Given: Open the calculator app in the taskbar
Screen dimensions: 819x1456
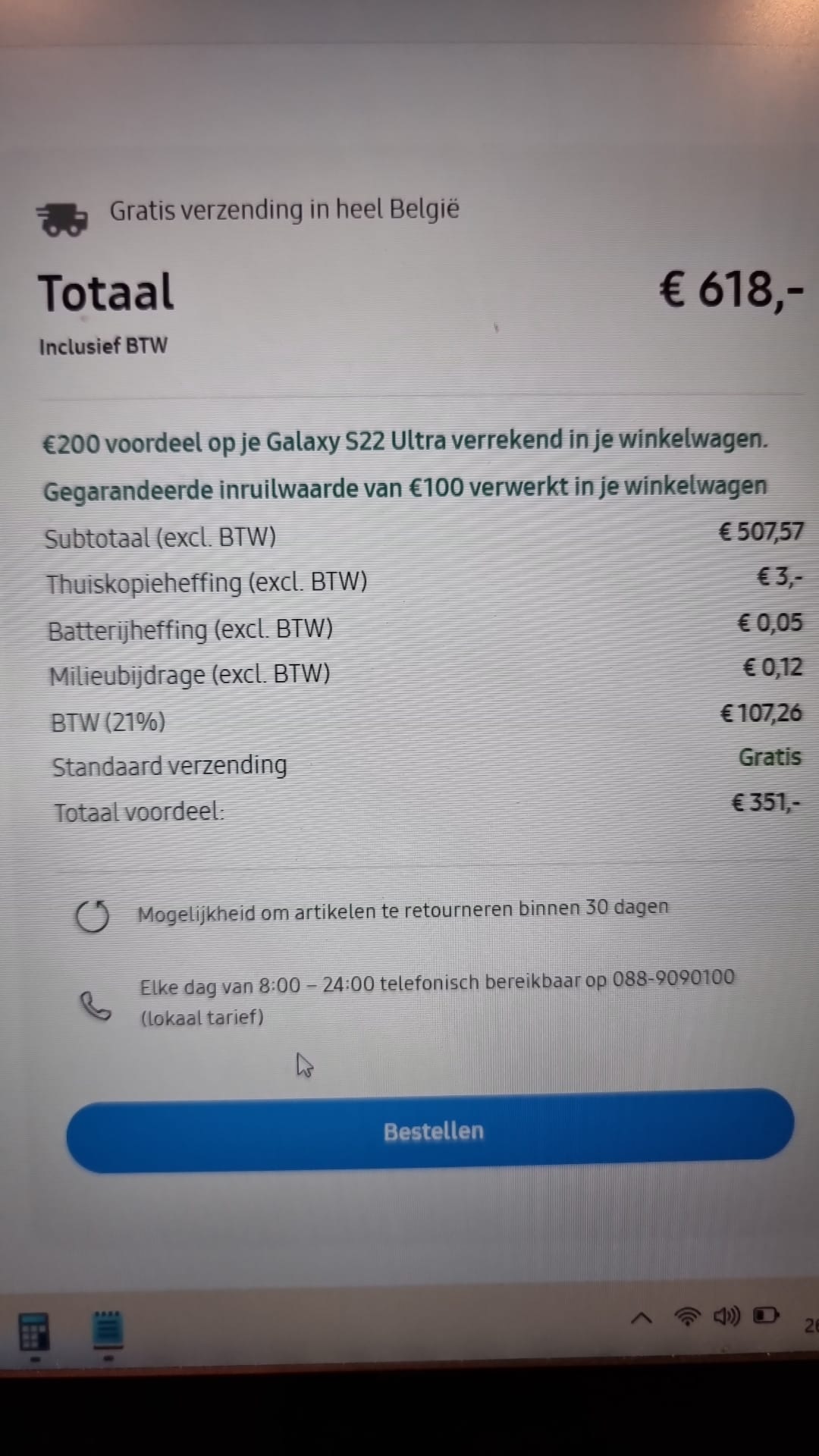Looking at the screenshot, I should 33,1332.
